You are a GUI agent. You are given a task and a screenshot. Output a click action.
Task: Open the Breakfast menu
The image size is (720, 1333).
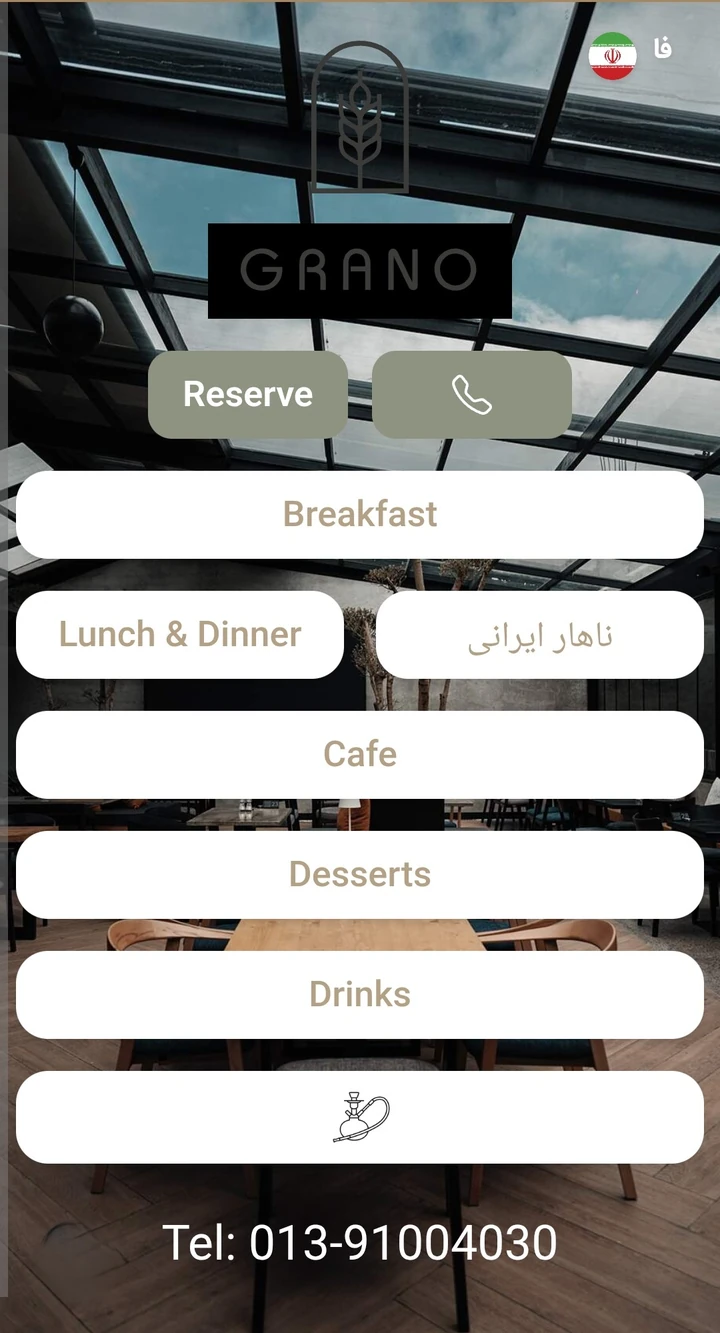point(360,514)
